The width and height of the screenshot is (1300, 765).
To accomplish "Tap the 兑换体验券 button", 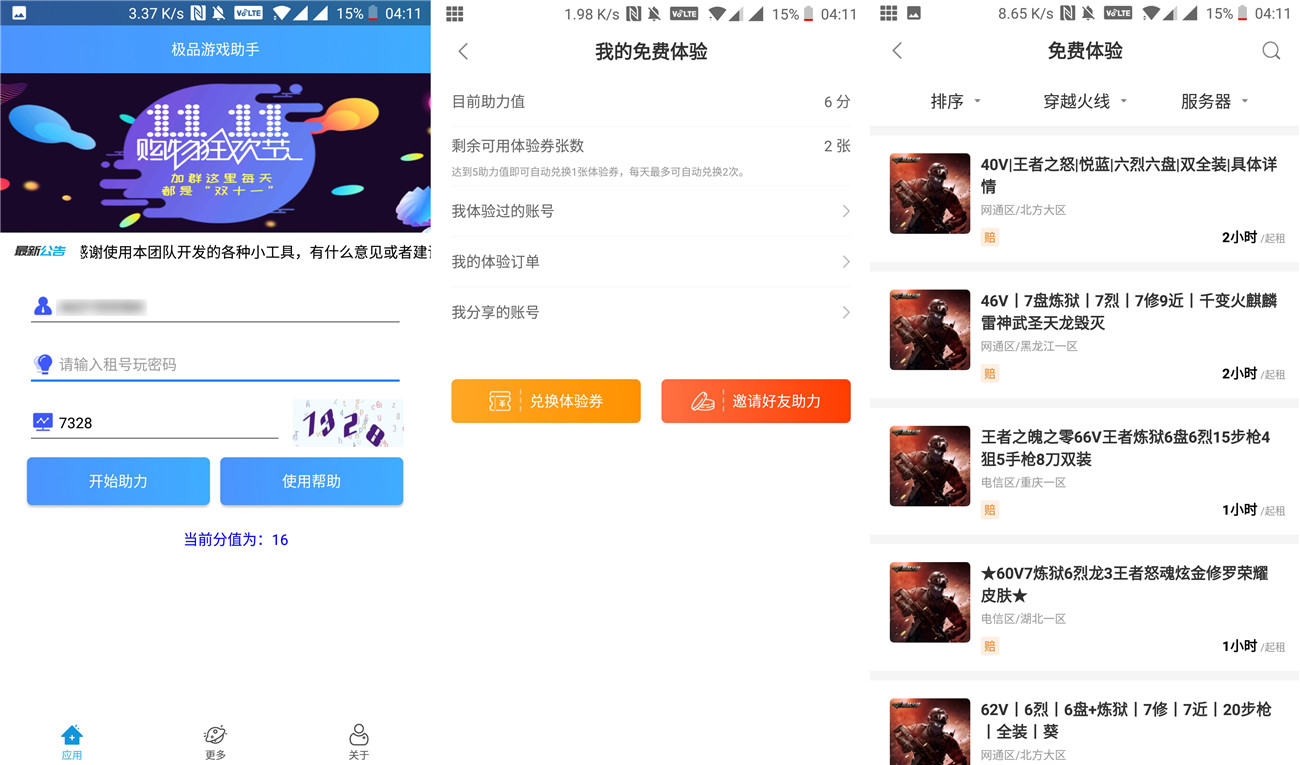I will click(546, 401).
